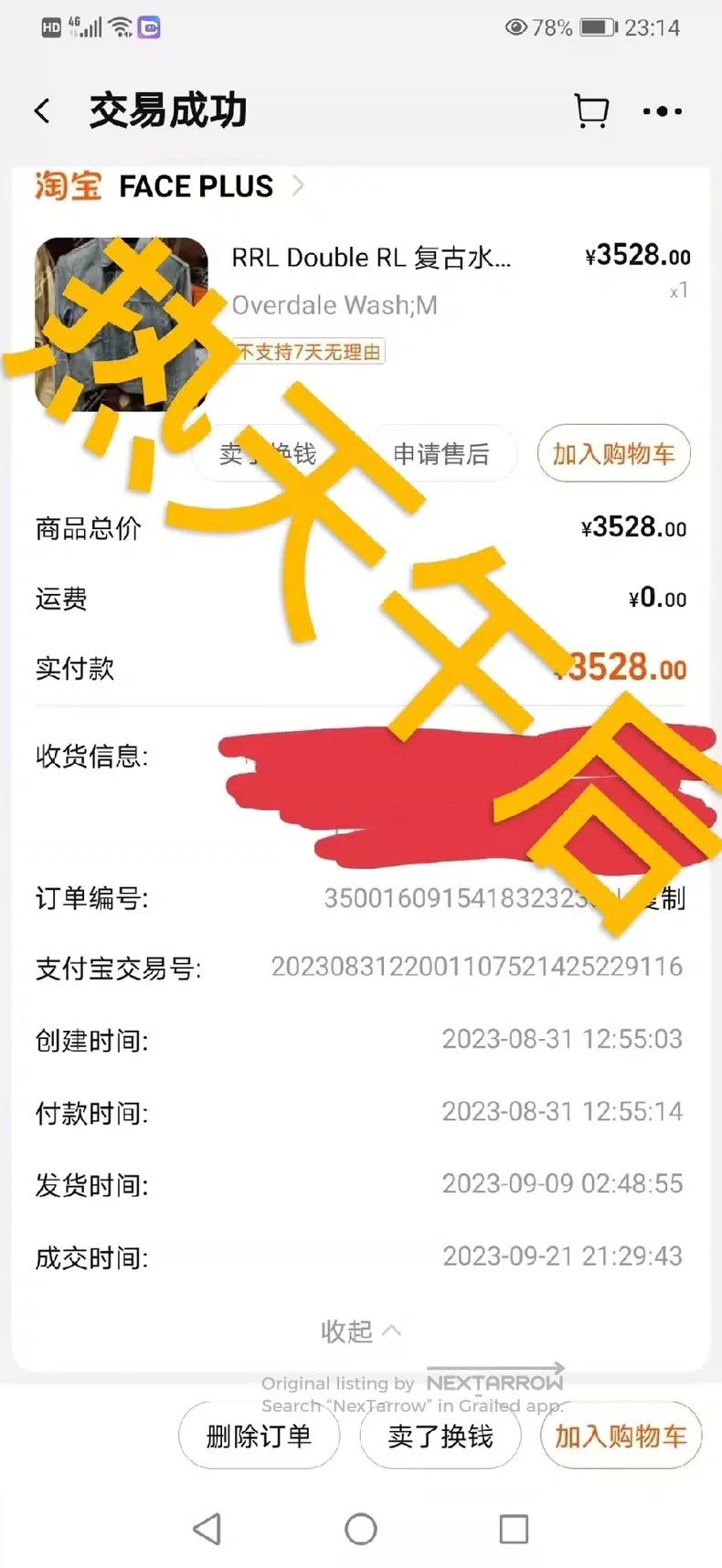Go back from the 交易成功 page
Viewport: 722px width, 1568px height.
click(42, 111)
